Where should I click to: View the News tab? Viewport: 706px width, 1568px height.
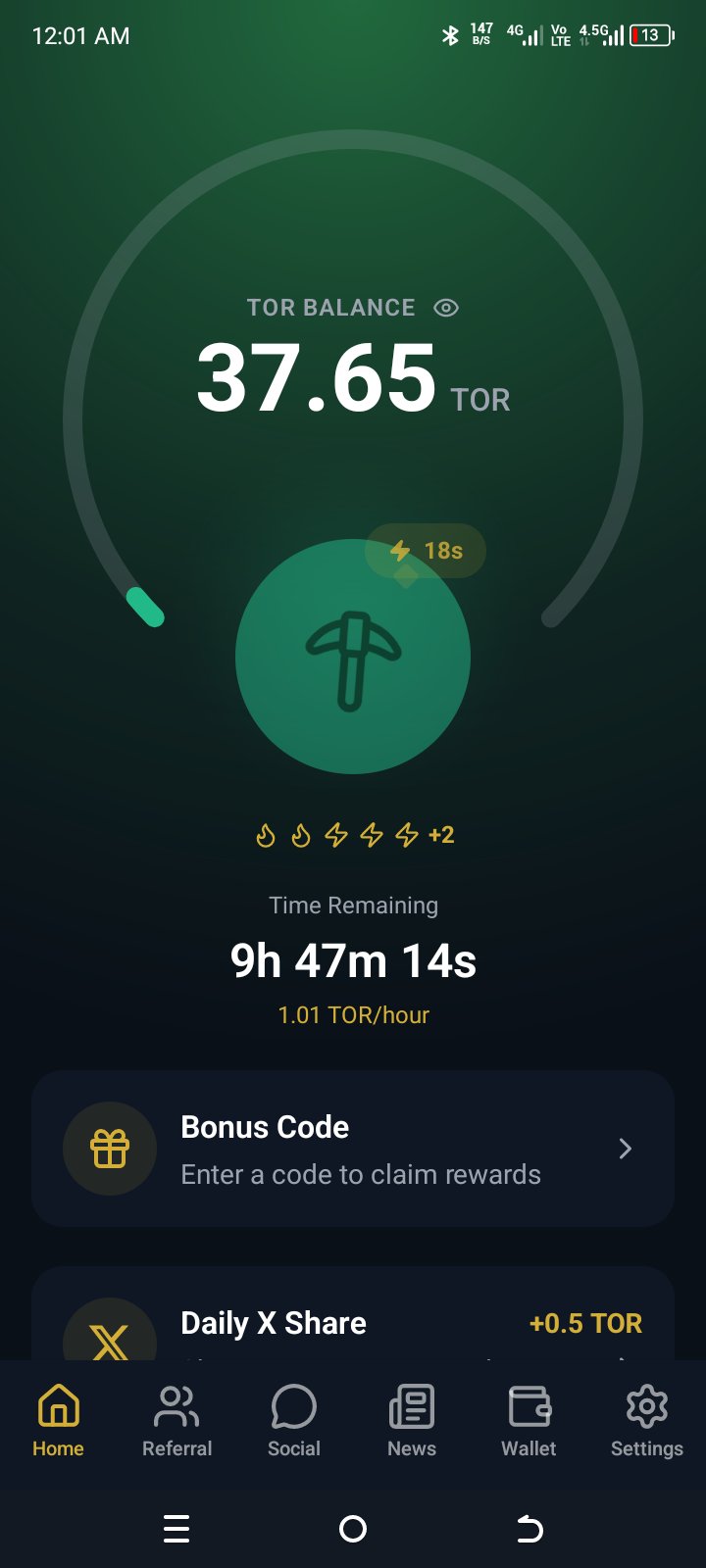click(412, 1421)
